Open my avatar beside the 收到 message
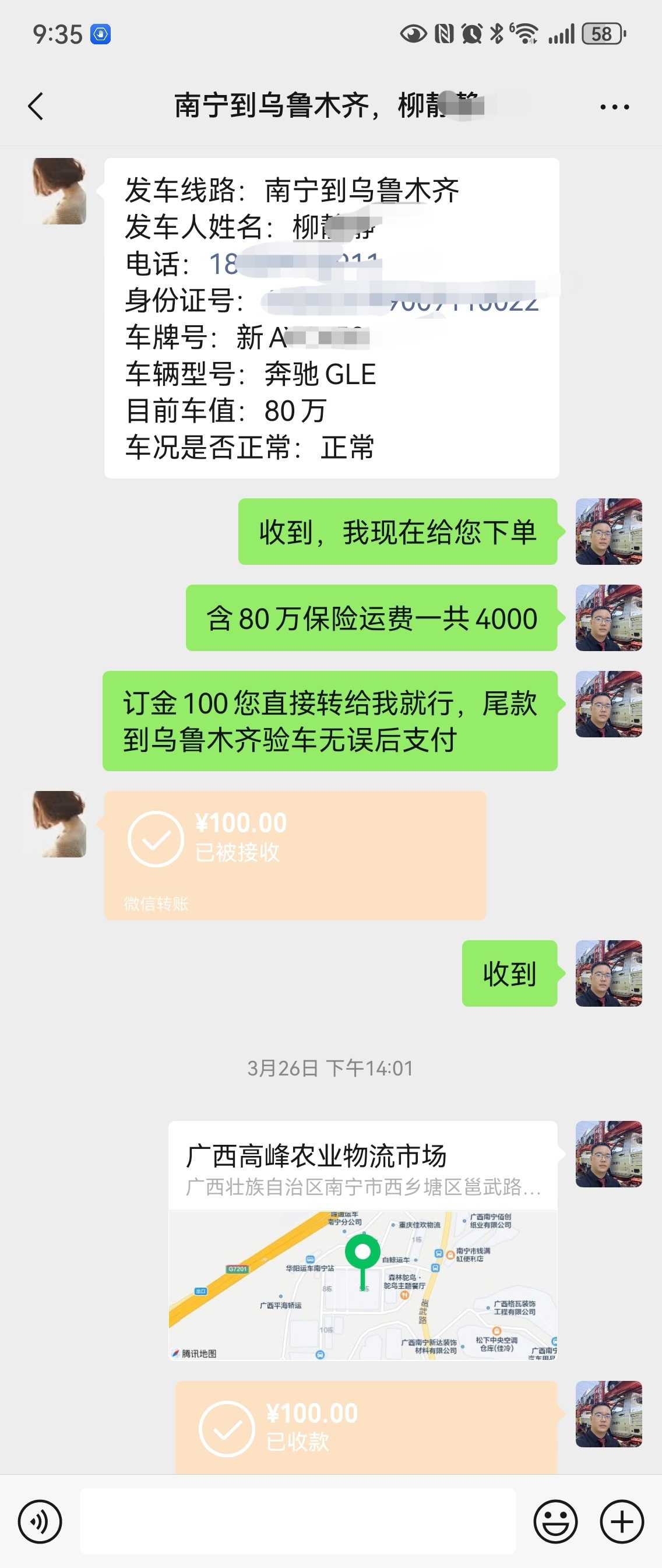This screenshot has height=1568, width=662. (608, 973)
